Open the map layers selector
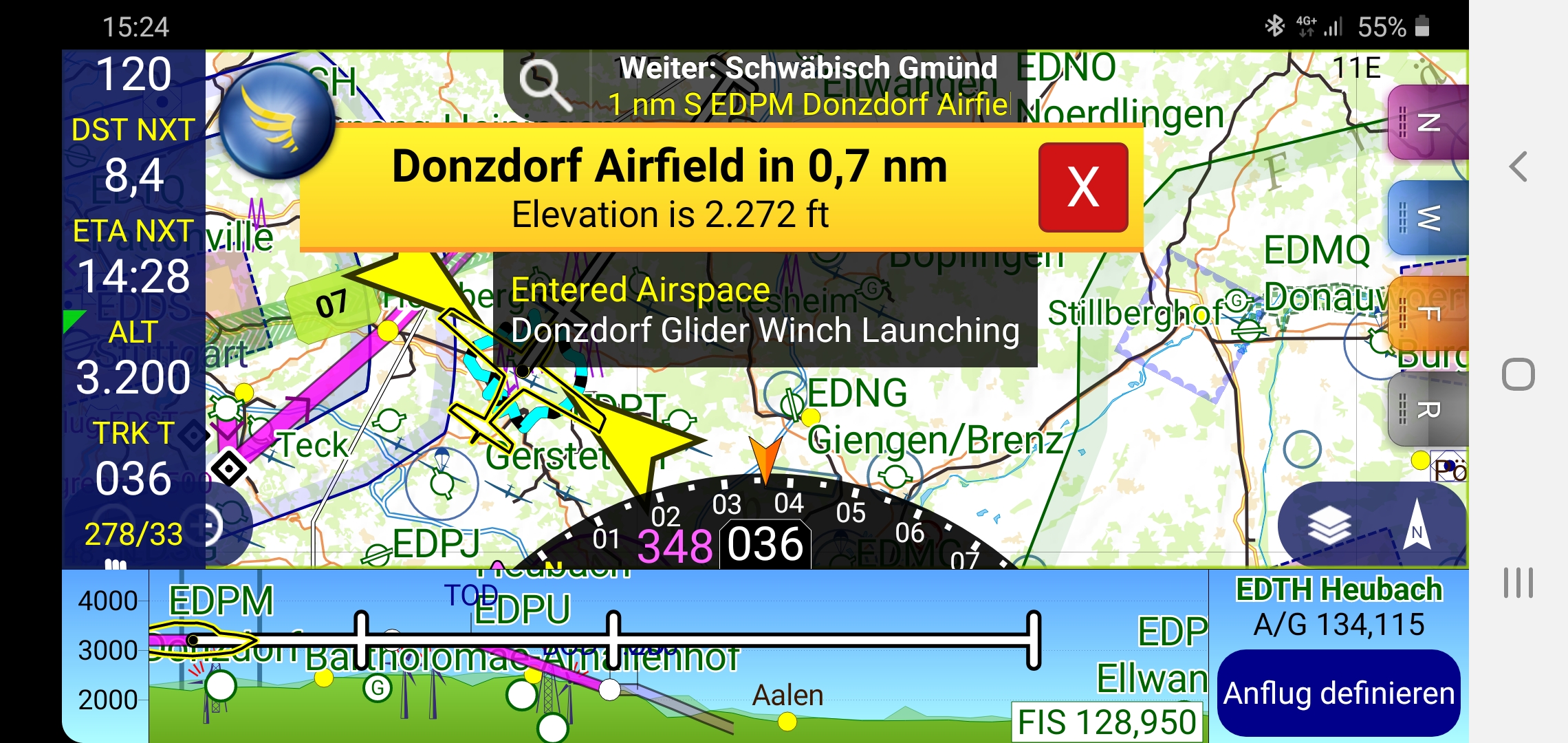The image size is (1568, 743). coord(1328,526)
